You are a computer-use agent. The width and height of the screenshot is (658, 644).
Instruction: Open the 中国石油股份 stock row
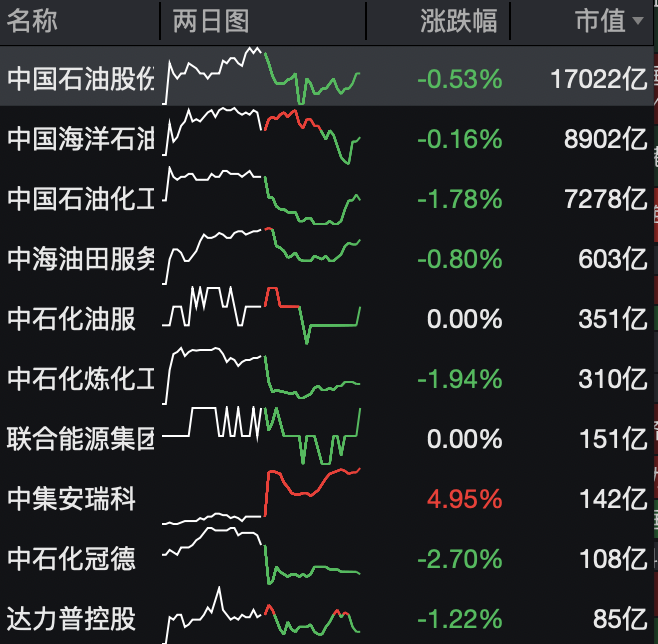pos(81,79)
